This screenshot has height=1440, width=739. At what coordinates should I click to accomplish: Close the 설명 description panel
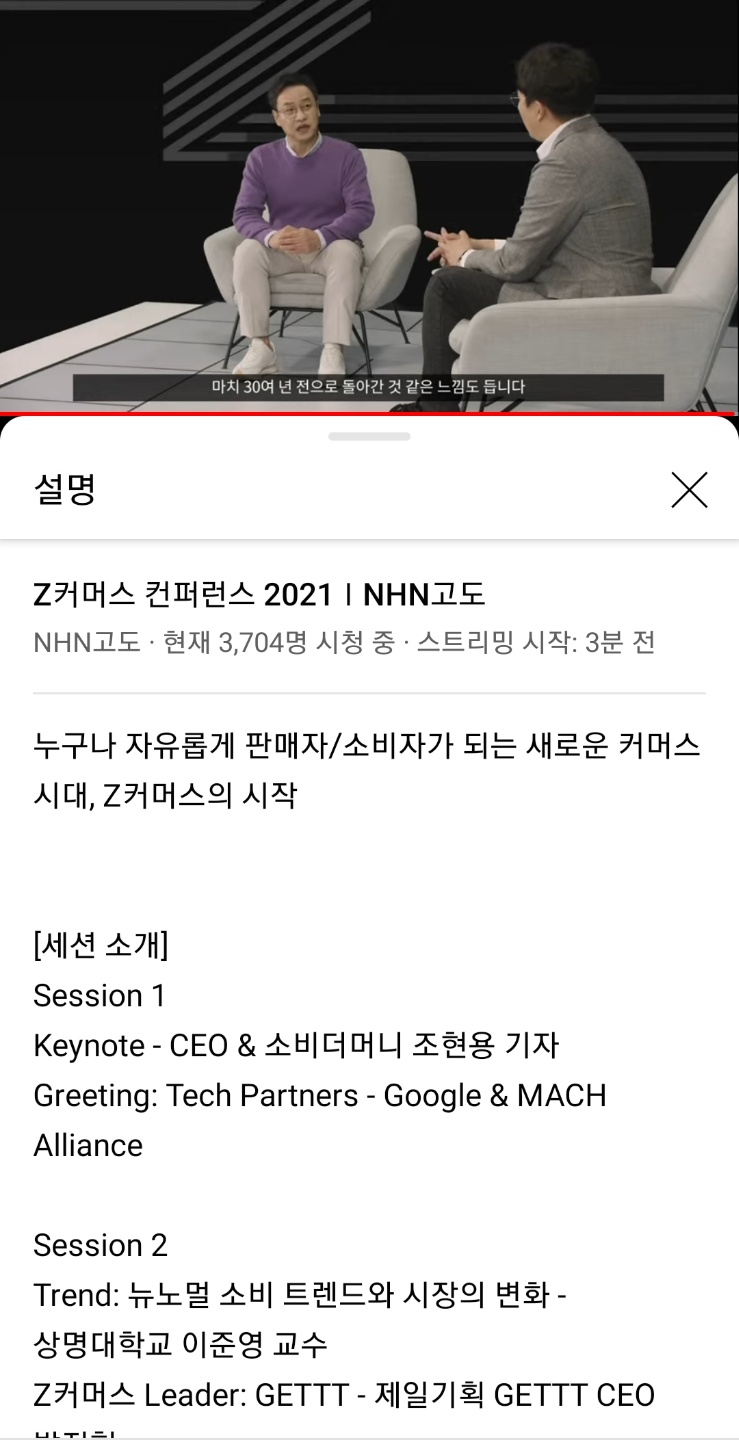pos(689,490)
